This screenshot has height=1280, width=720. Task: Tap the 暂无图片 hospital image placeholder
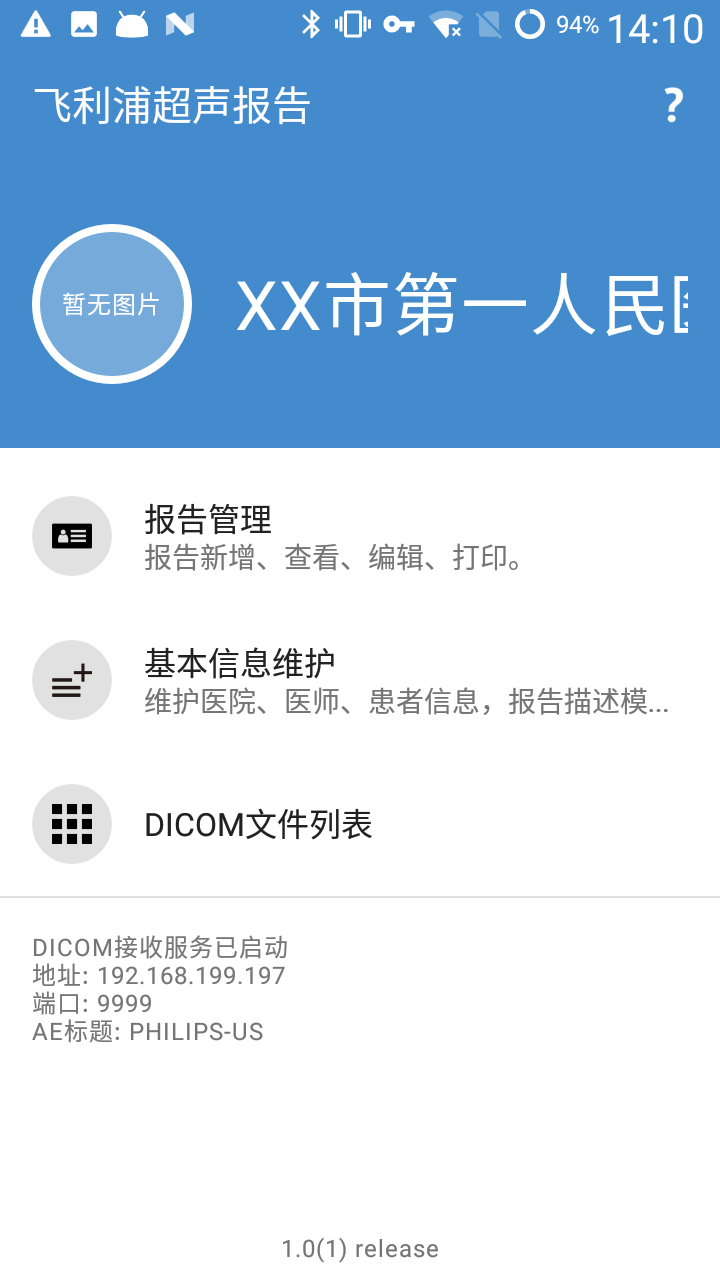pyautogui.click(x=112, y=304)
